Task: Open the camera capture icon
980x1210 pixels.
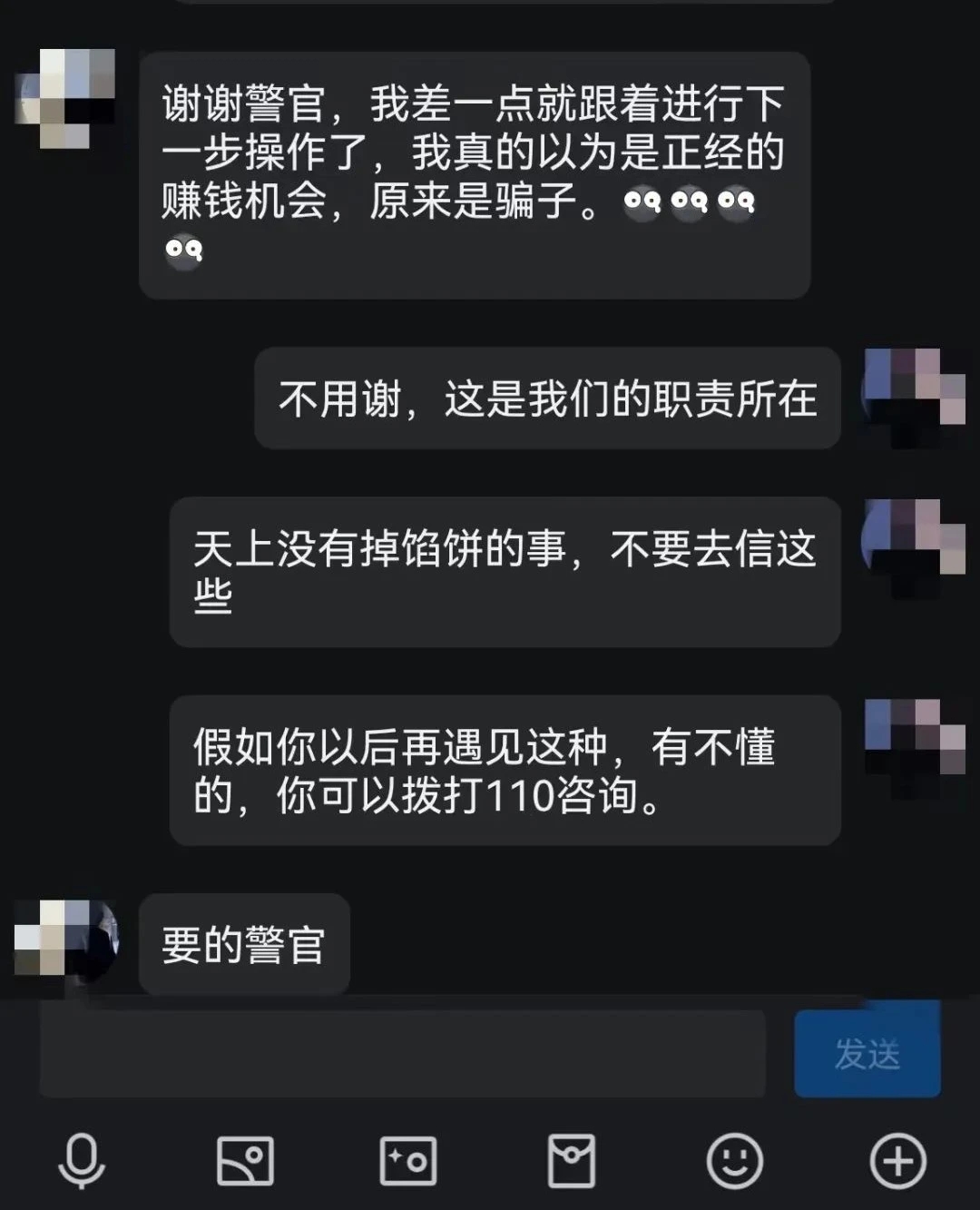Action: coord(407,1160)
